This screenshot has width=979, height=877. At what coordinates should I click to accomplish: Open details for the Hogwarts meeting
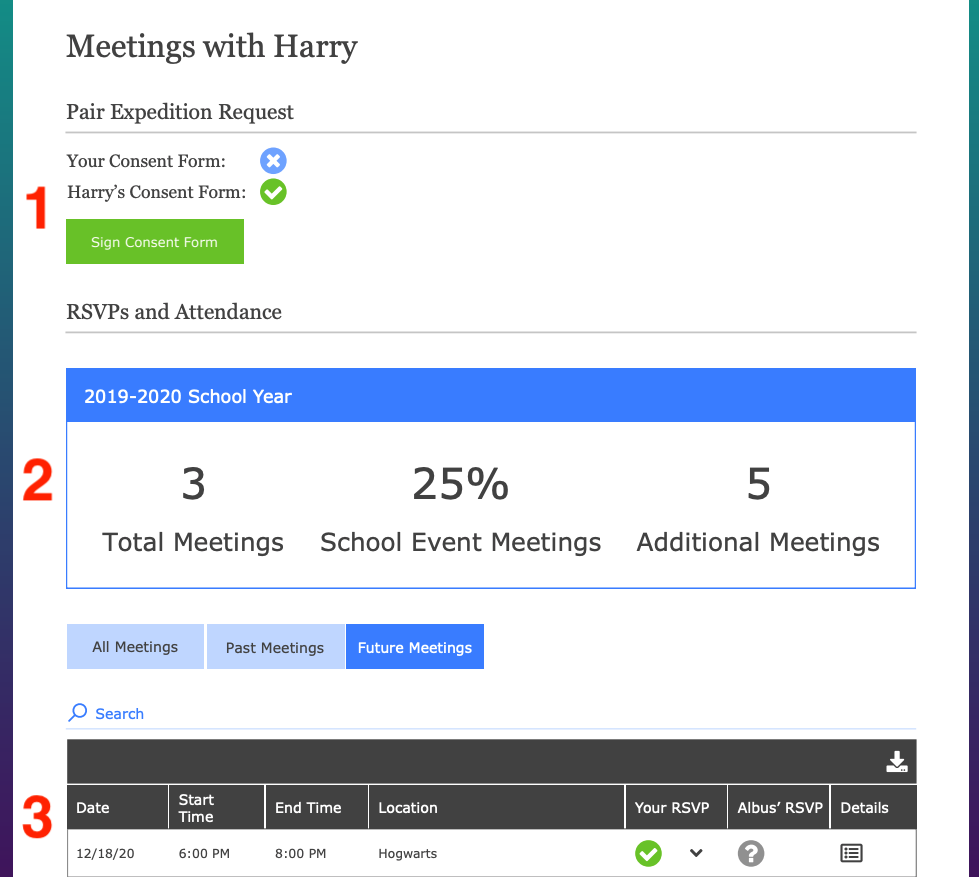[851, 853]
